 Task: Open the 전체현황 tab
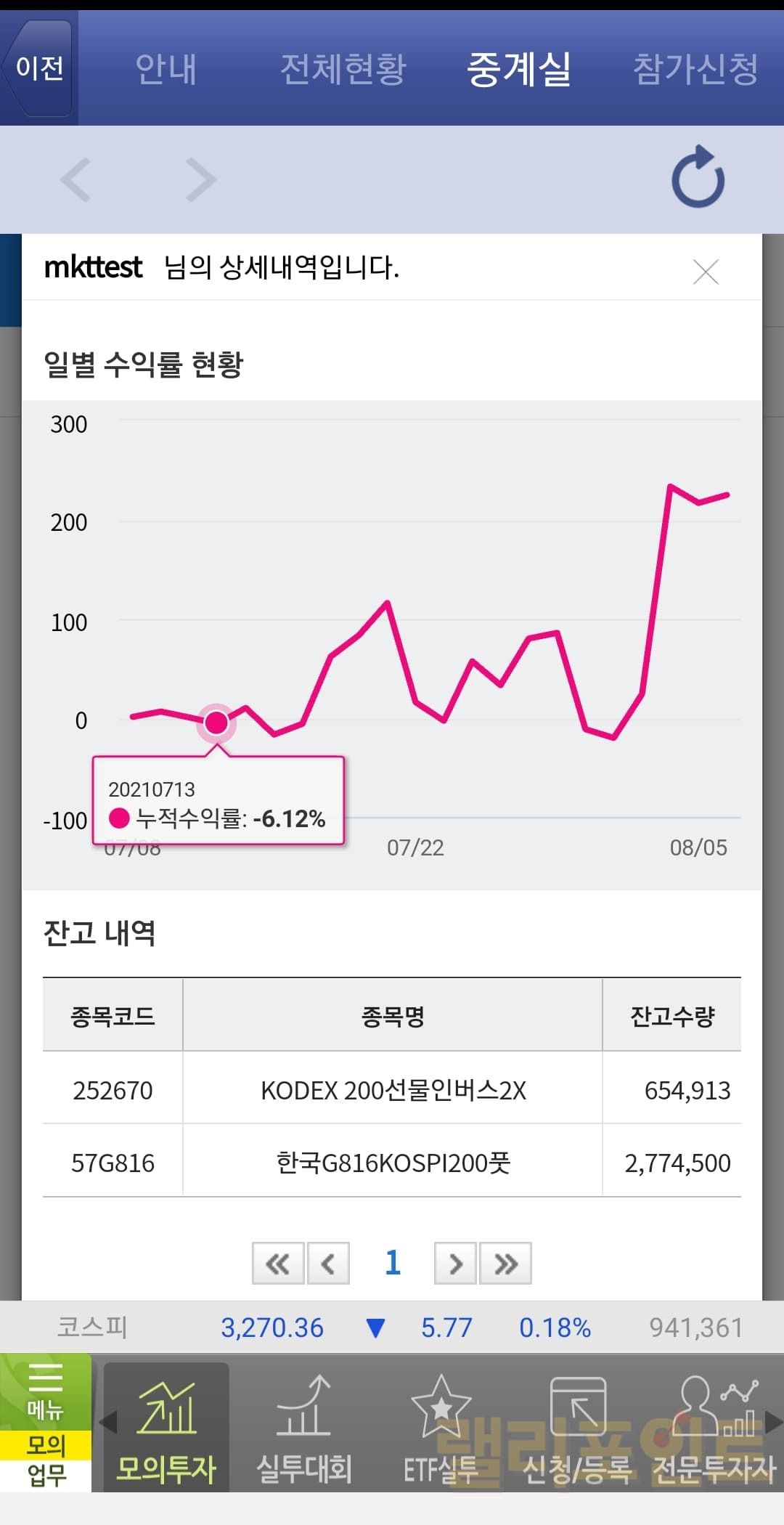click(x=343, y=70)
